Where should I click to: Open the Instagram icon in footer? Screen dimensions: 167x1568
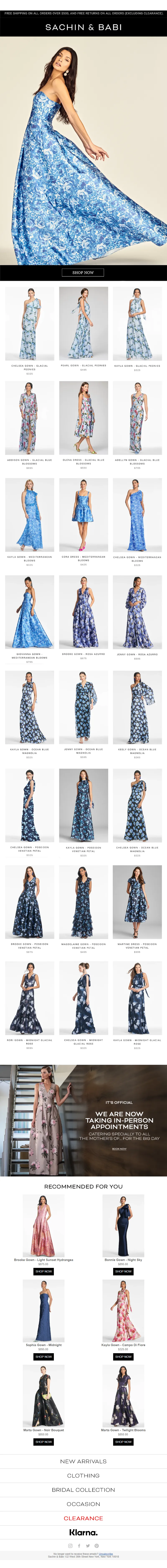pos(70,1545)
